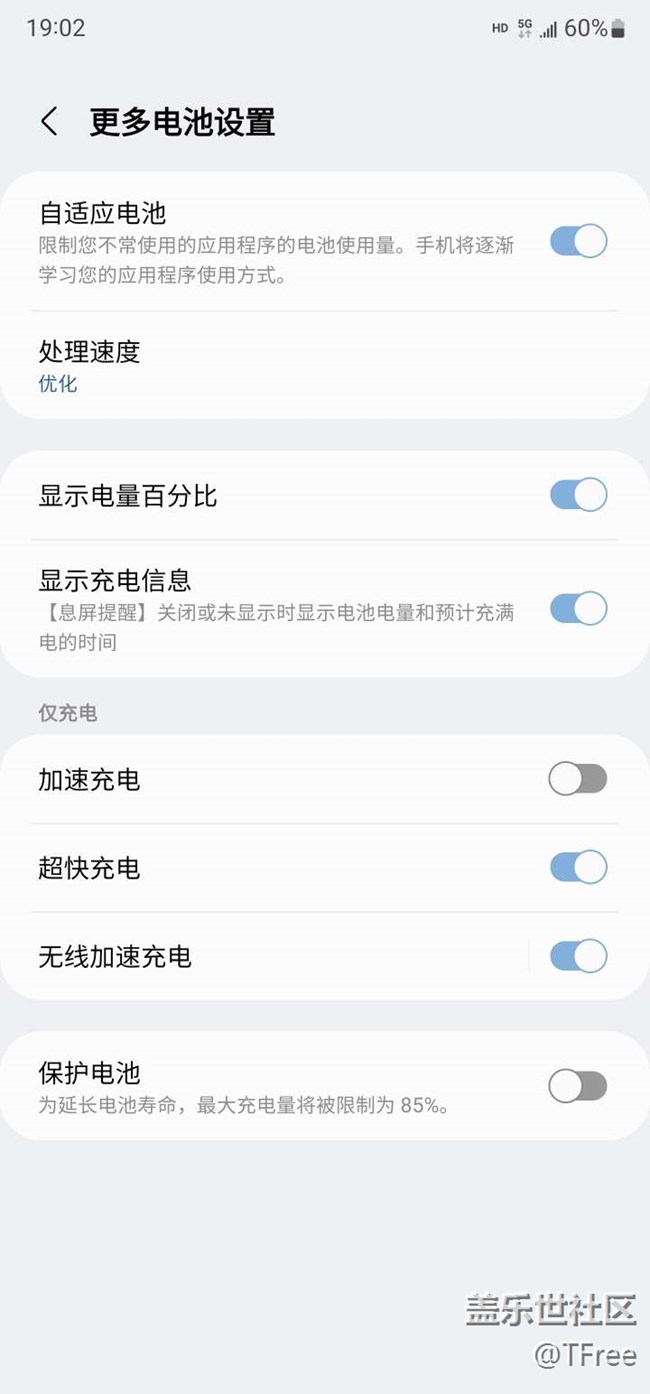Enable the 保护电池 switch
The height and width of the screenshot is (1394, 650).
tap(578, 1086)
